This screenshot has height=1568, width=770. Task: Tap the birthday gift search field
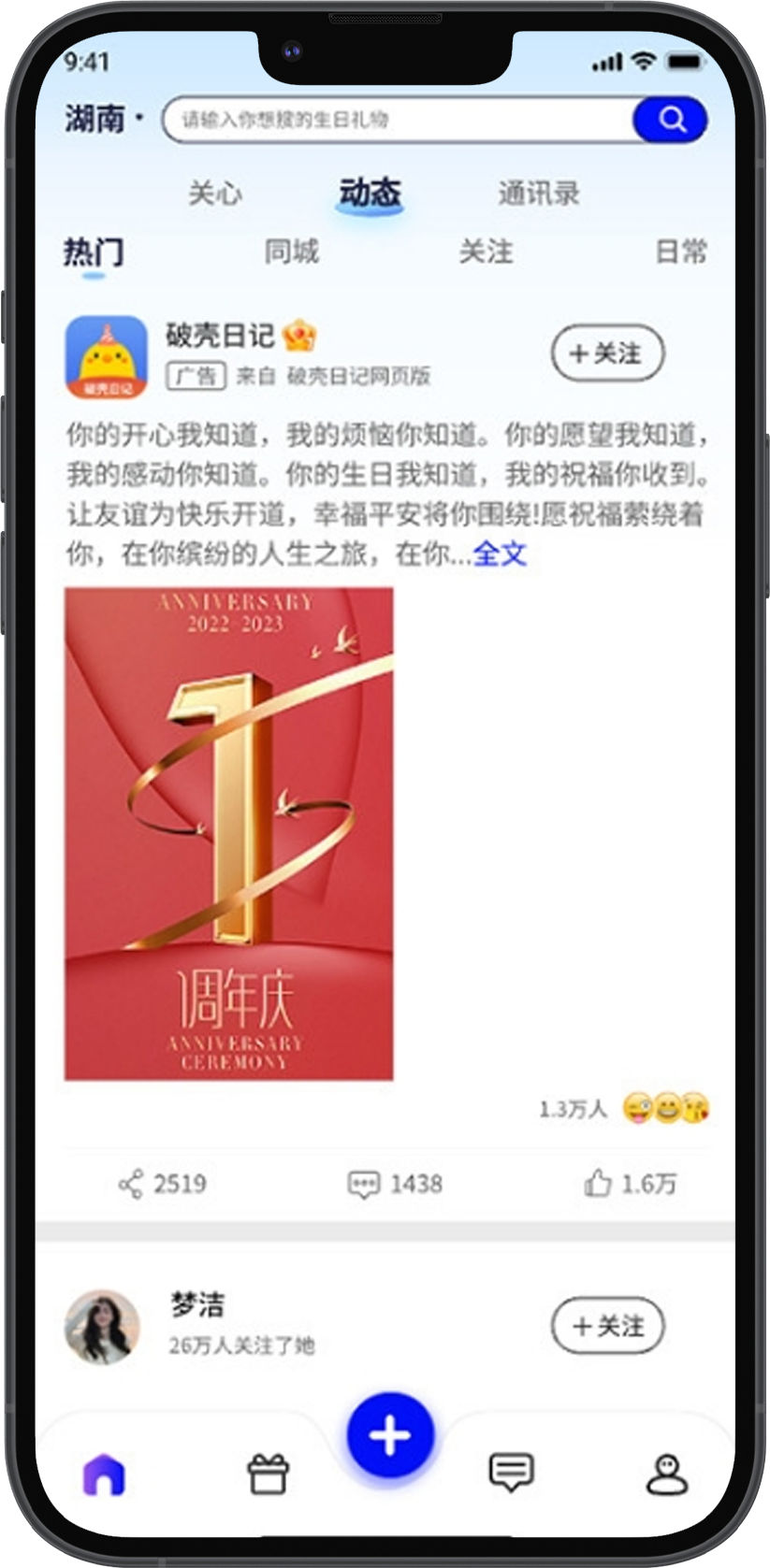pyautogui.click(x=398, y=120)
